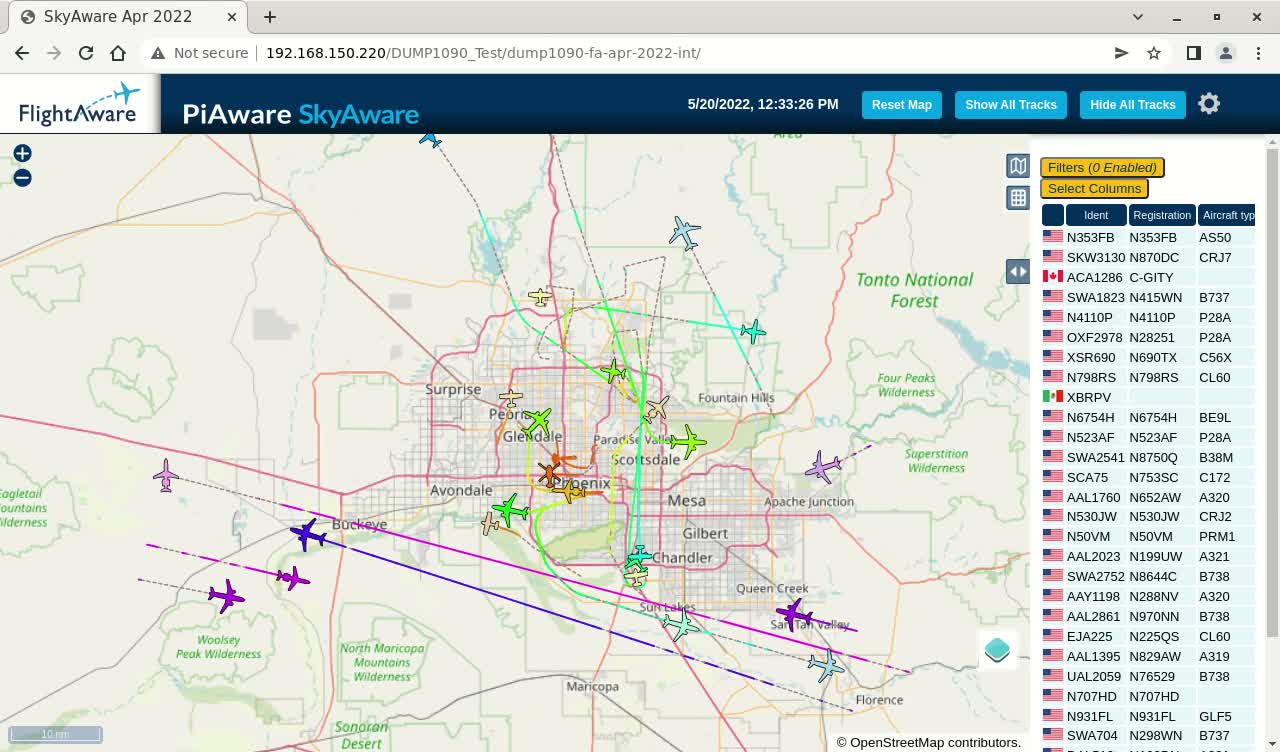The height and width of the screenshot is (752, 1280).
Task: Bookmark this page with the star
Action: click(1154, 53)
